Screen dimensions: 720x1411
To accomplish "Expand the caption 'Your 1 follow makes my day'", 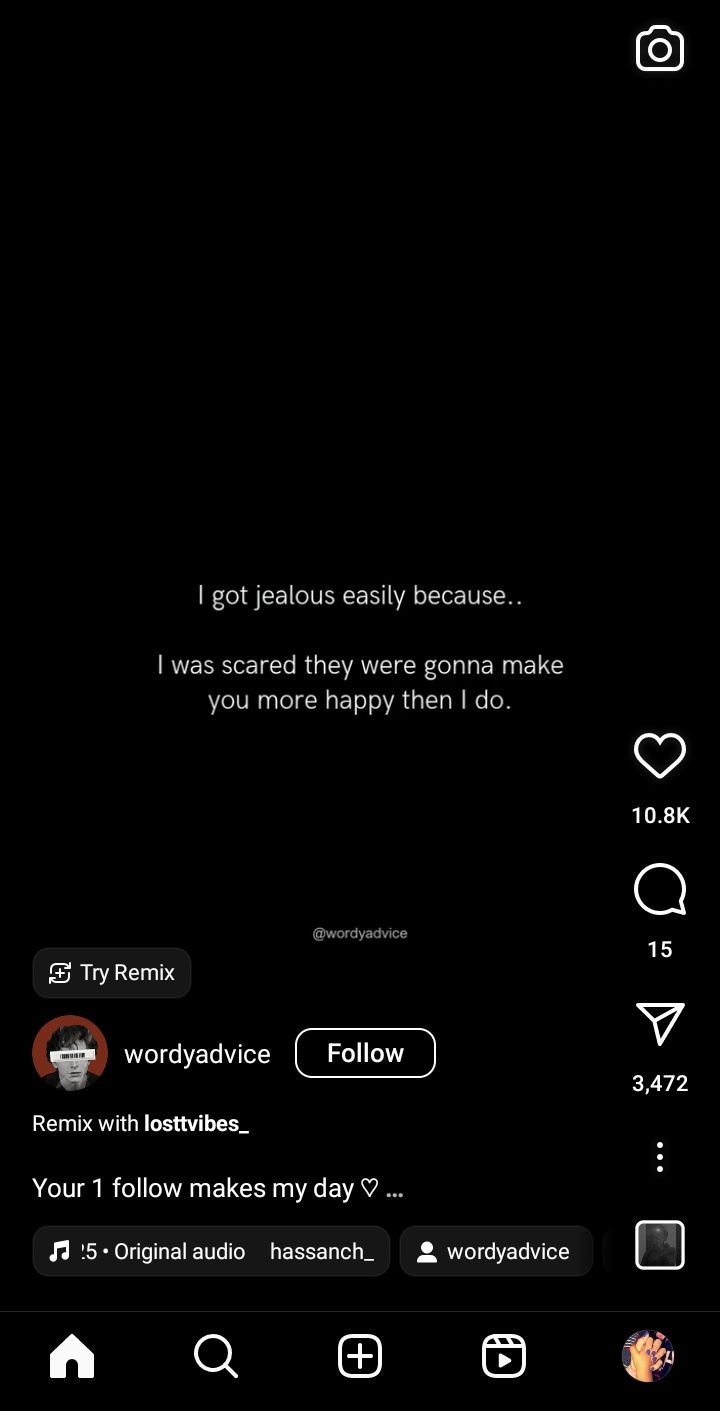I will tap(394, 1190).
